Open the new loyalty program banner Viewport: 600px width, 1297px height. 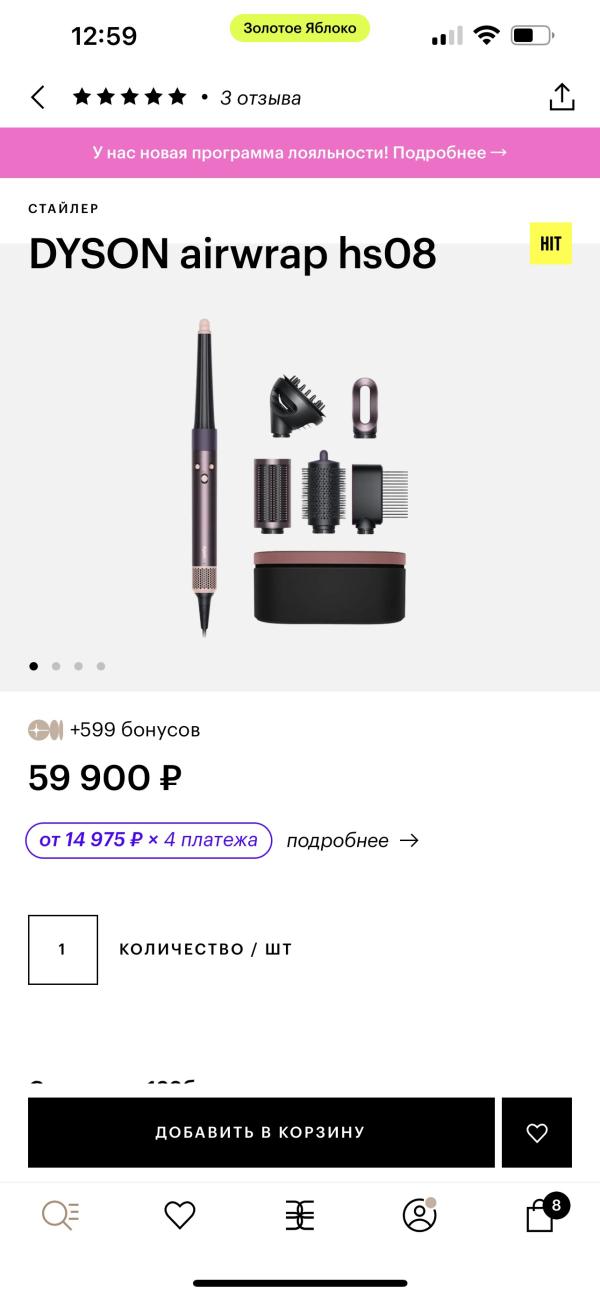(x=300, y=153)
